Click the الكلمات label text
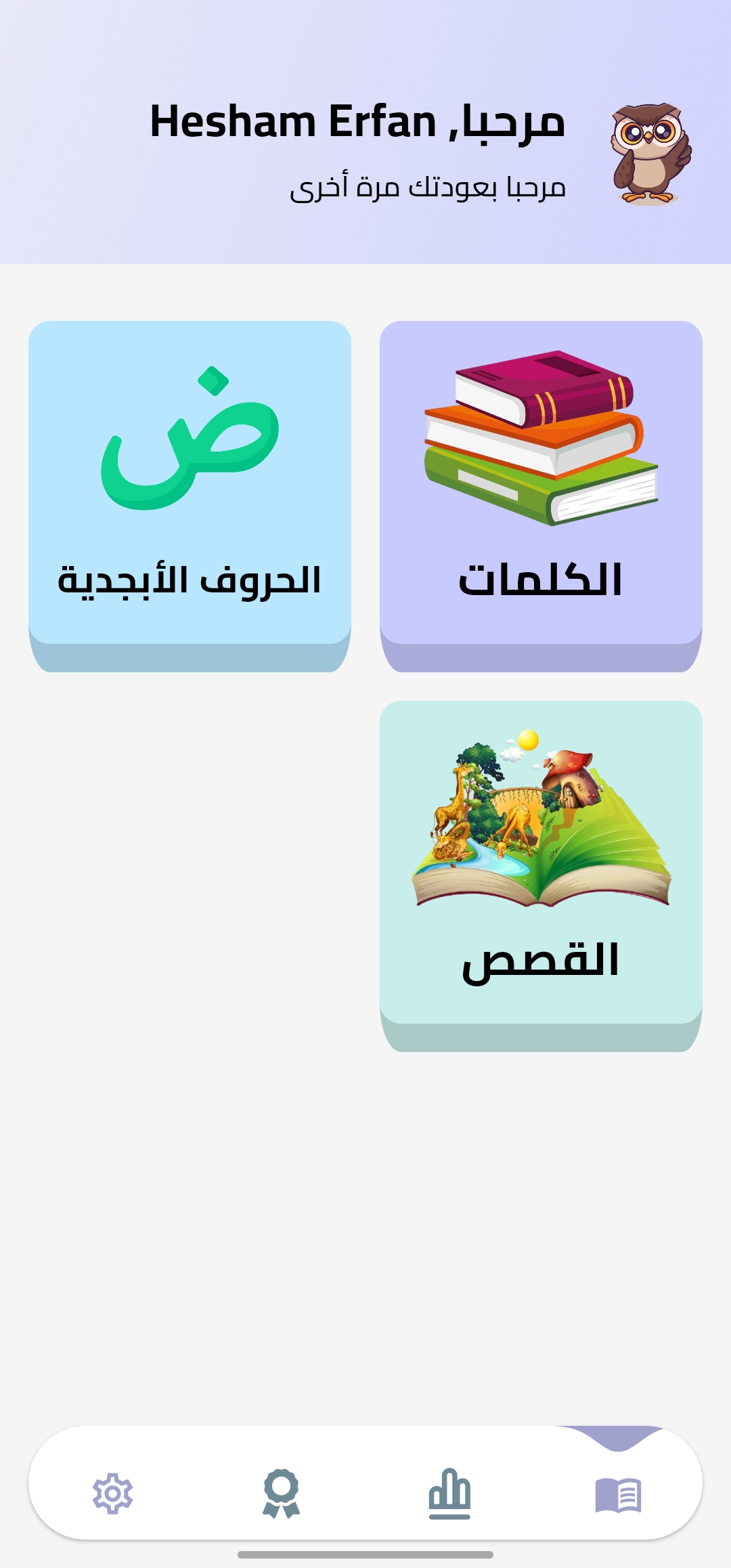The image size is (731, 1568). [x=539, y=581]
